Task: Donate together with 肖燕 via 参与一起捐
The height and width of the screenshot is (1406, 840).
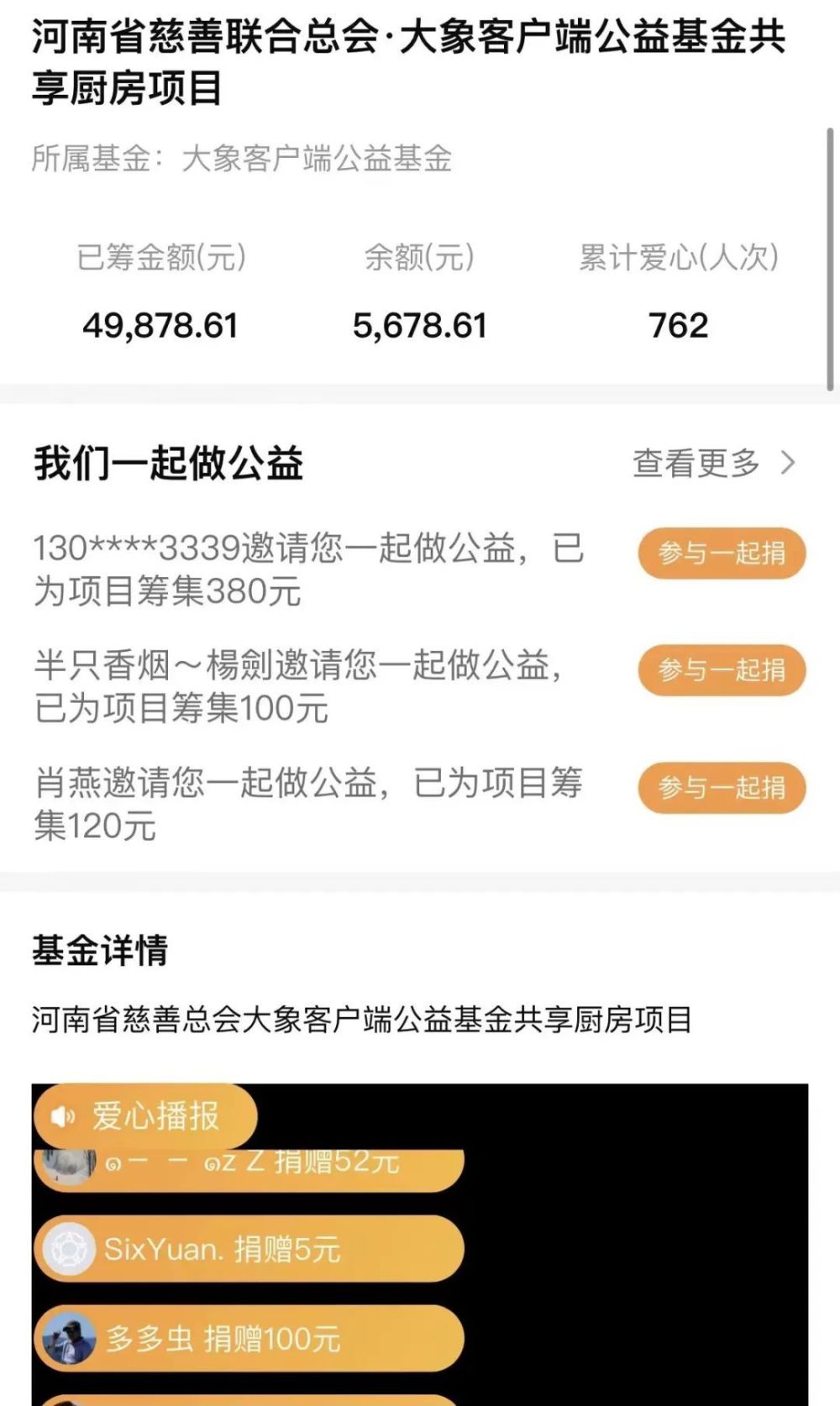Action: [721, 788]
